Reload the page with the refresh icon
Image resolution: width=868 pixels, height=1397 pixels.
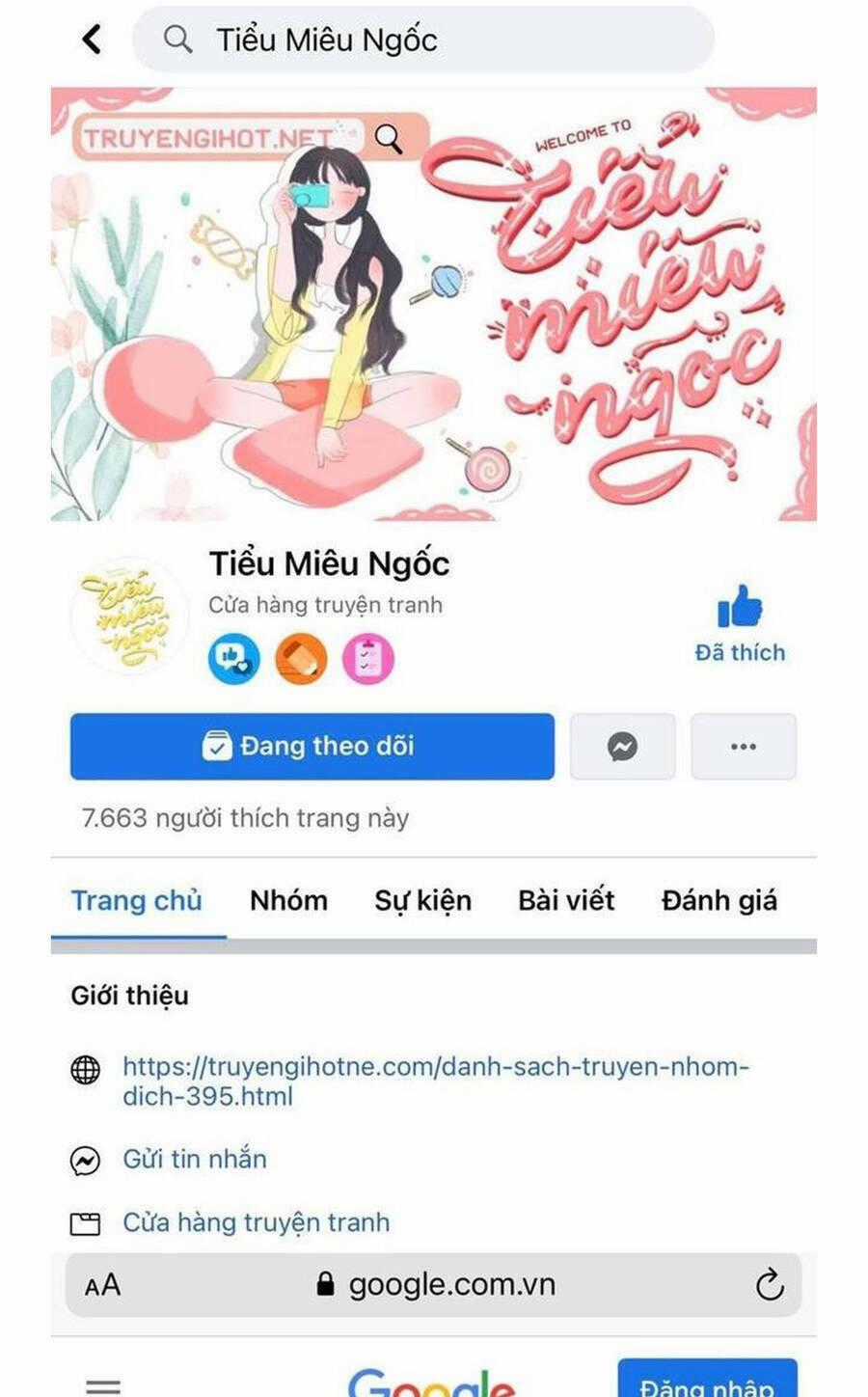[768, 1284]
